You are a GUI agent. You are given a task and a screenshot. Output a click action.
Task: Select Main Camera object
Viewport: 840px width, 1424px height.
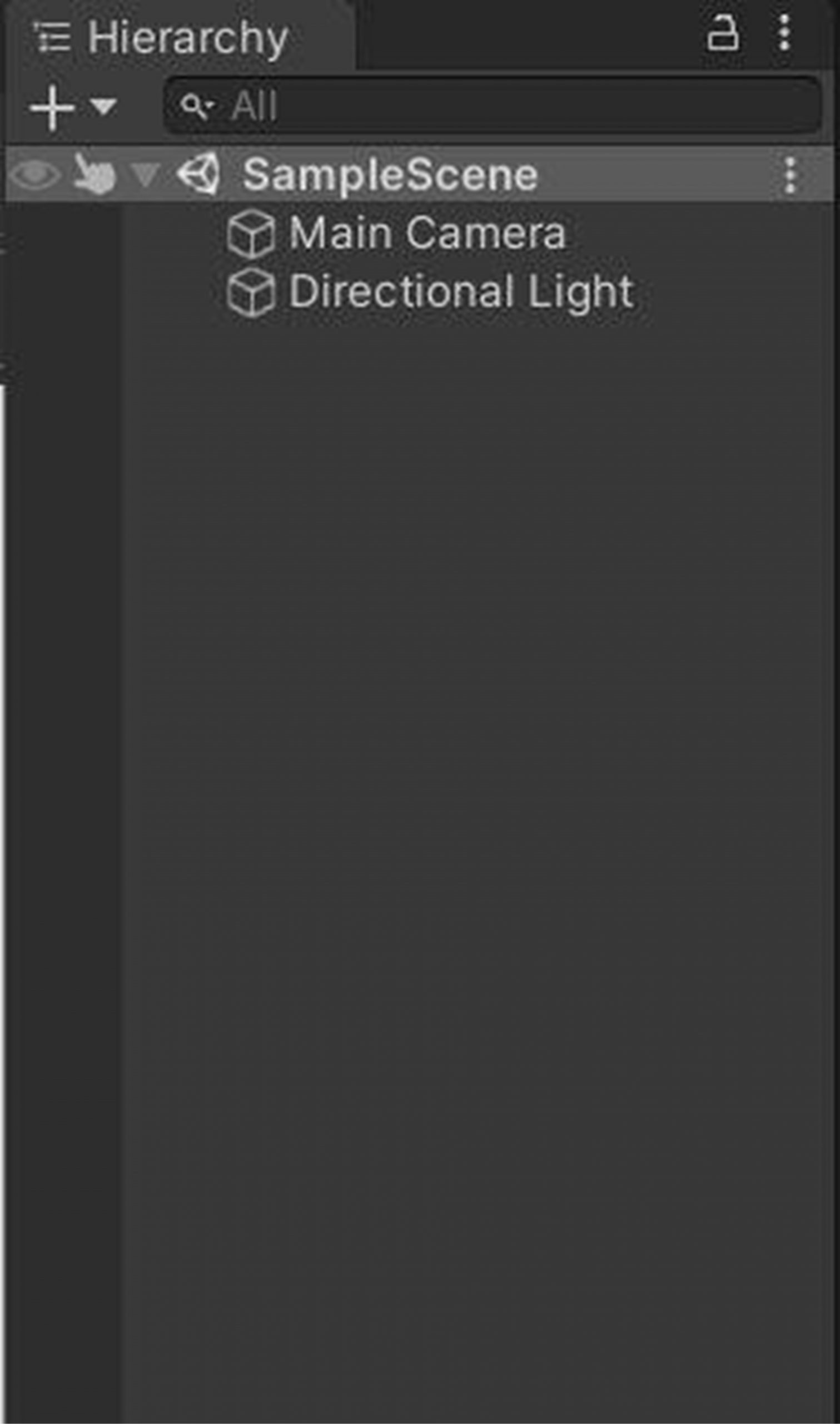(396, 233)
